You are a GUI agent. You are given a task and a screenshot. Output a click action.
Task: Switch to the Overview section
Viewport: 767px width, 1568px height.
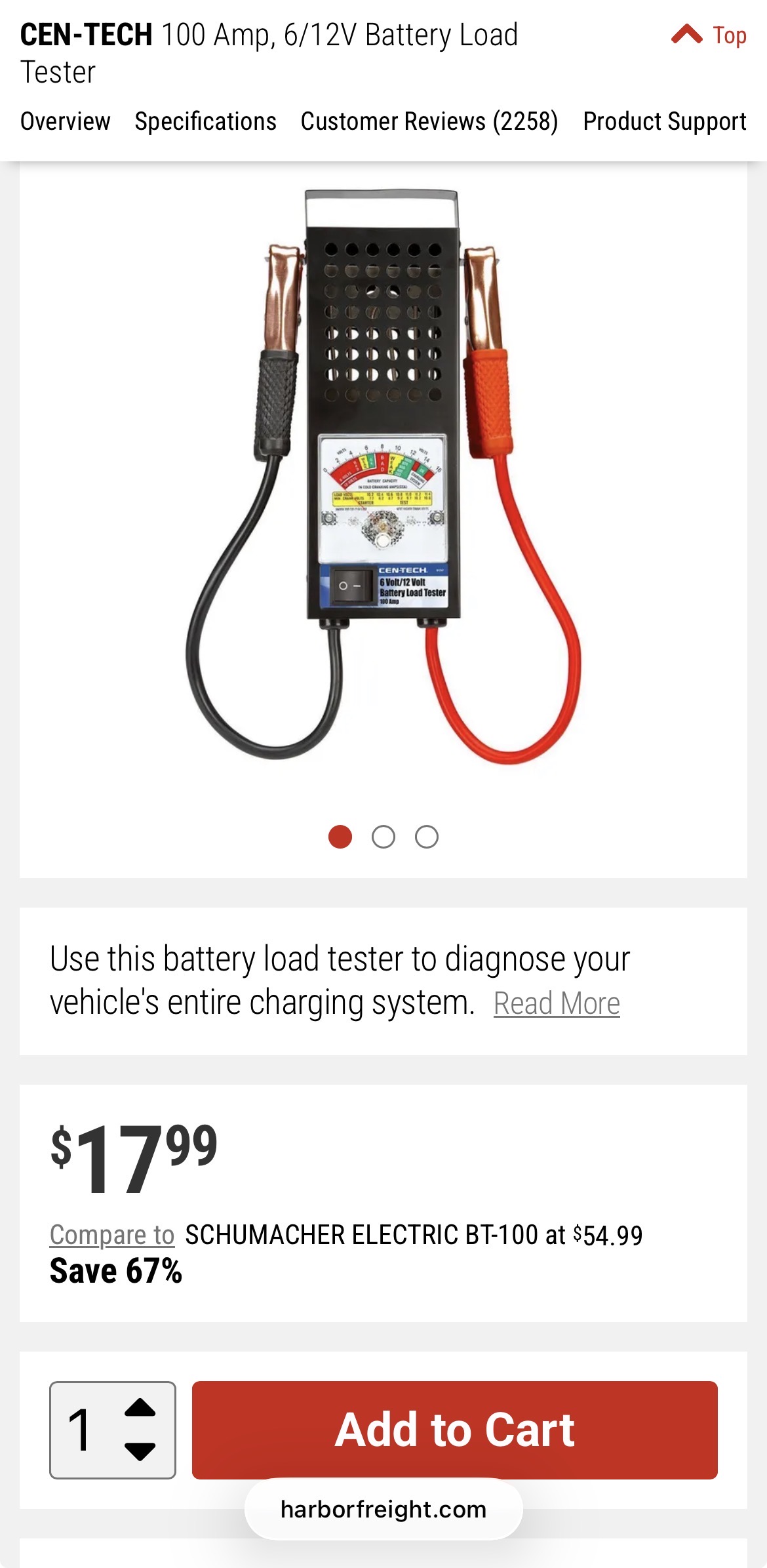pos(65,121)
